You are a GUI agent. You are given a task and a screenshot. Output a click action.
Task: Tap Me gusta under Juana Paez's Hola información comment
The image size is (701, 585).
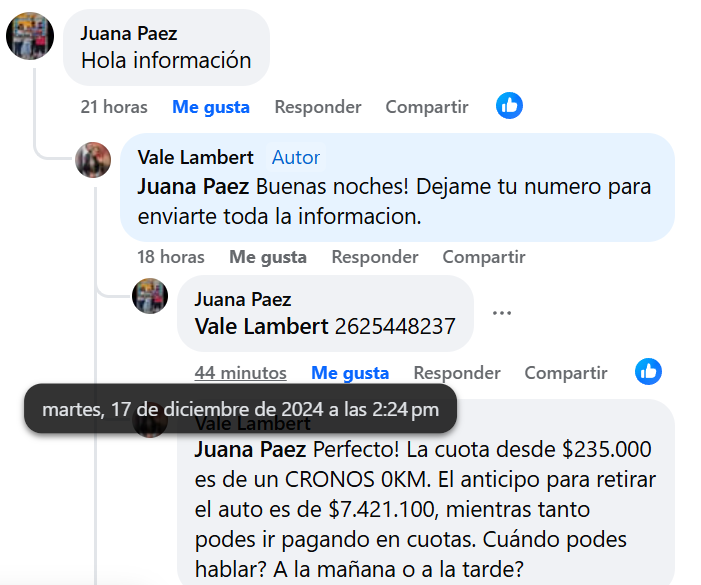click(x=210, y=107)
